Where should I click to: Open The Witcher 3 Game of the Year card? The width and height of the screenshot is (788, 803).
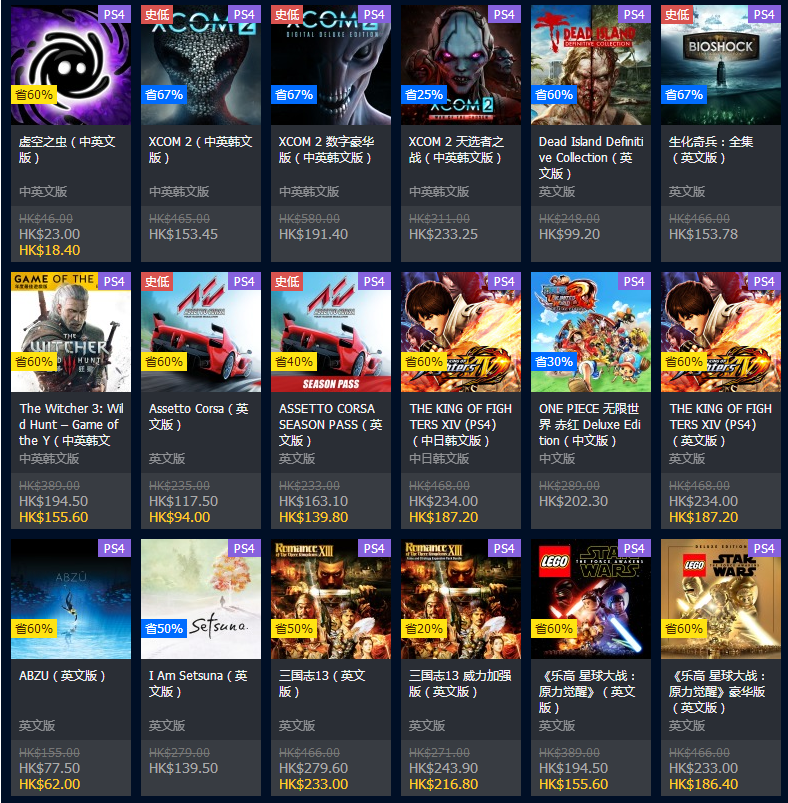tap(71, 332)
